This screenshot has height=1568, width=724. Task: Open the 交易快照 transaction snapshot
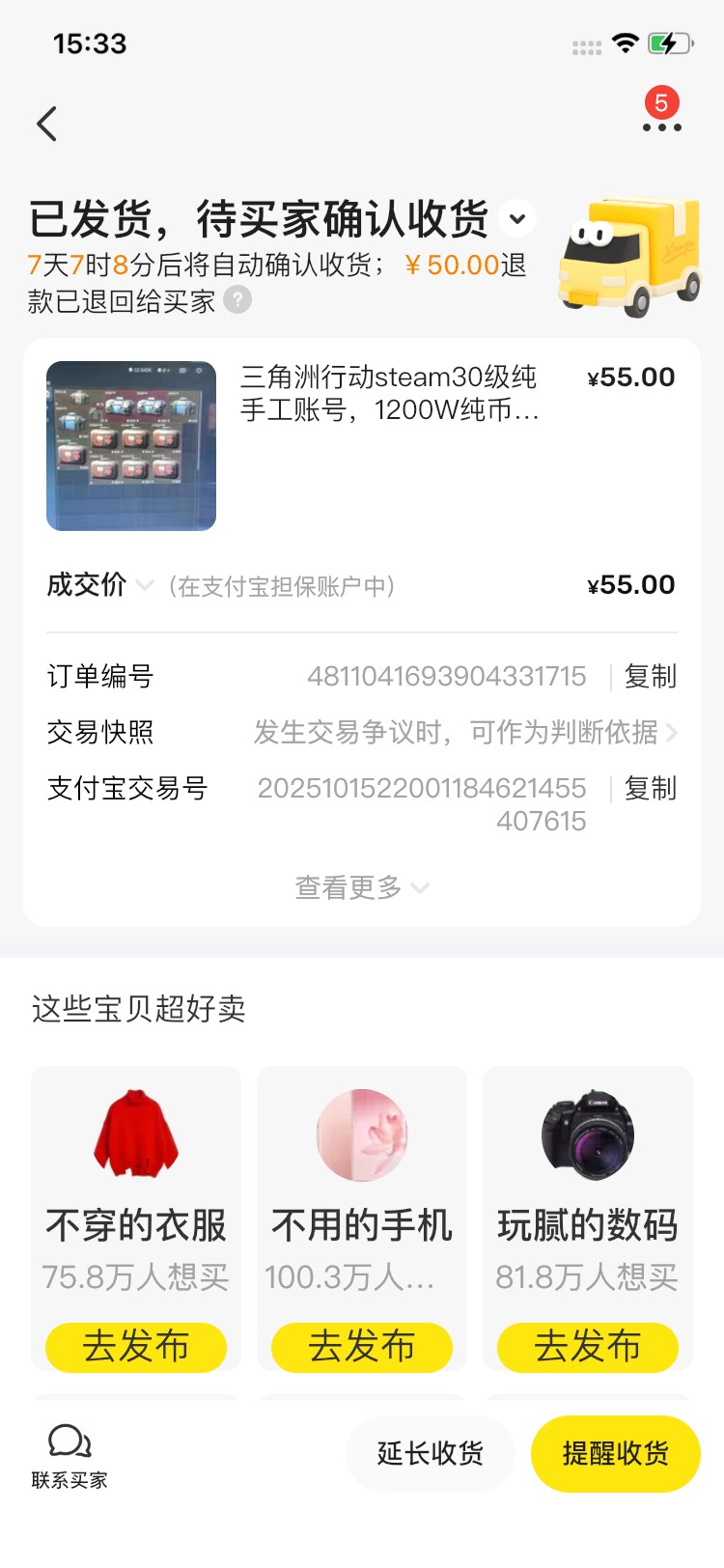click(x=463, y=733)
